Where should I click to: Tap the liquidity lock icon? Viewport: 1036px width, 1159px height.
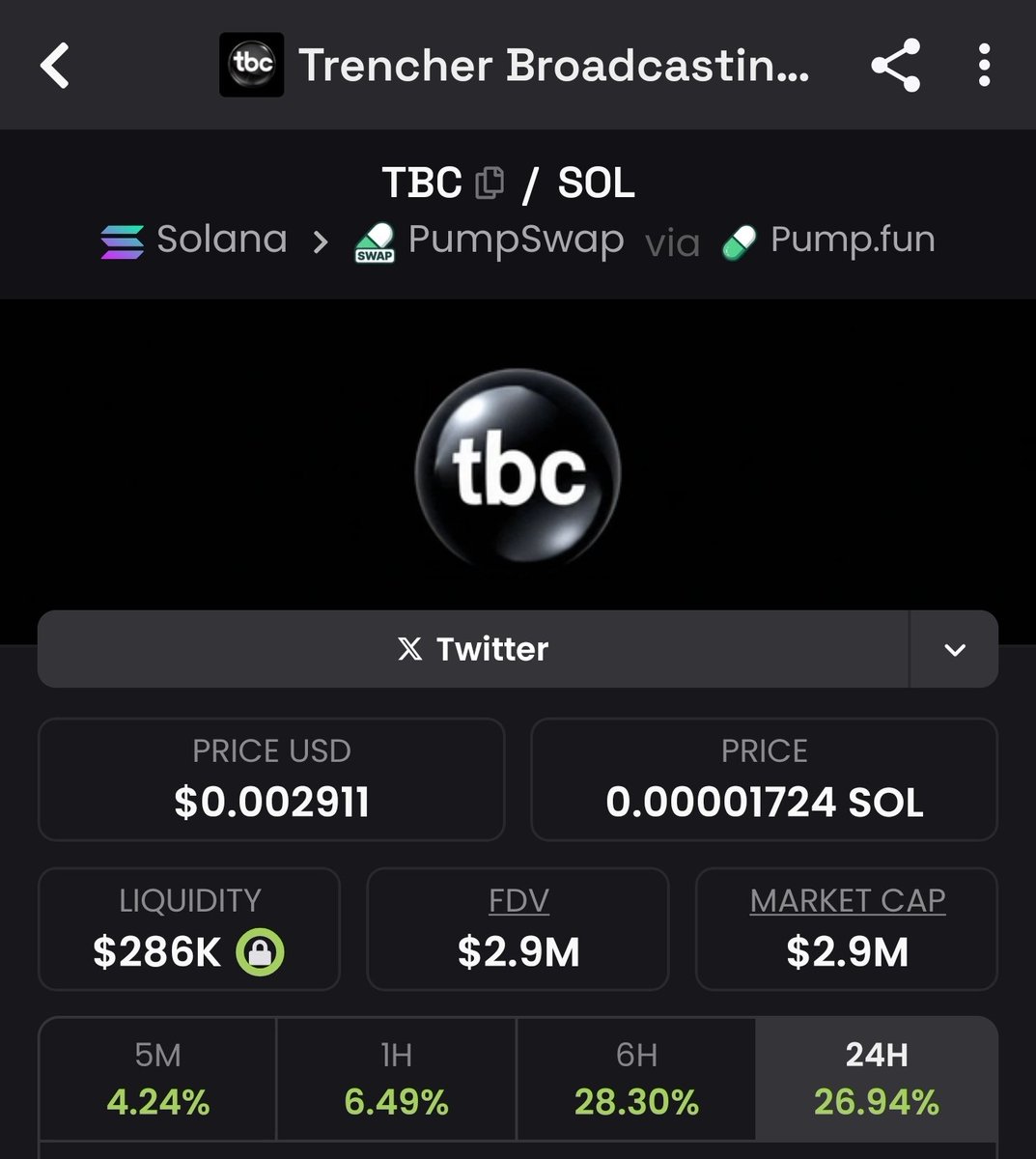click(x=260, y=952)
